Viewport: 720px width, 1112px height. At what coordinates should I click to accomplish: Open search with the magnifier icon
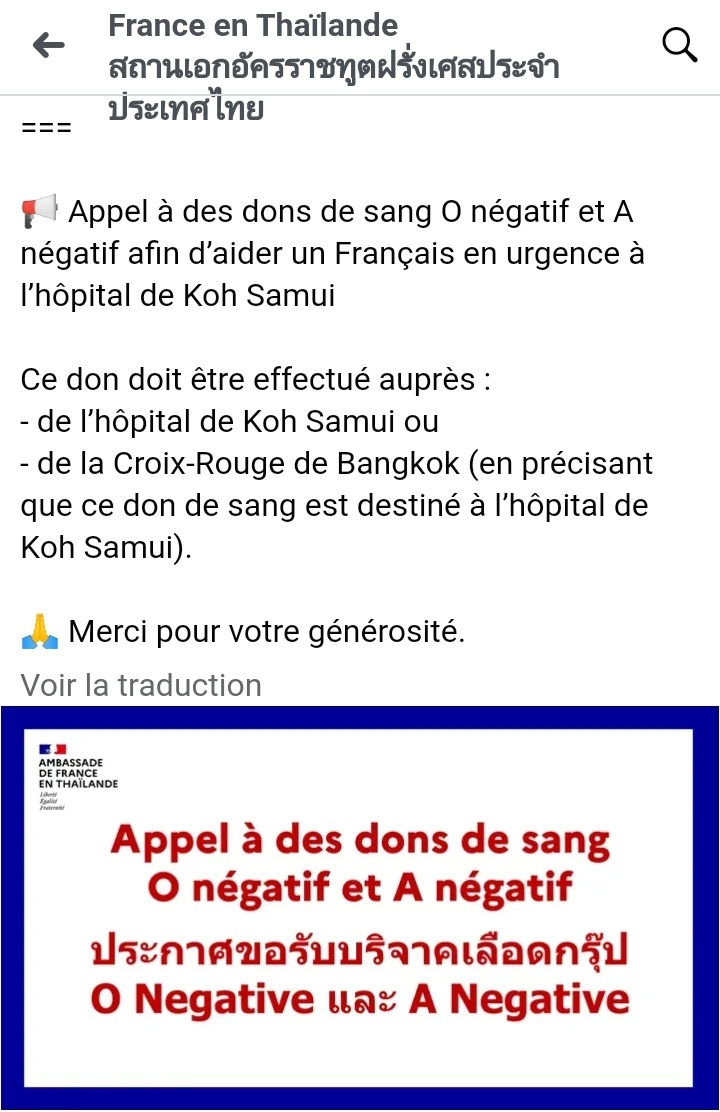(679, 45)
